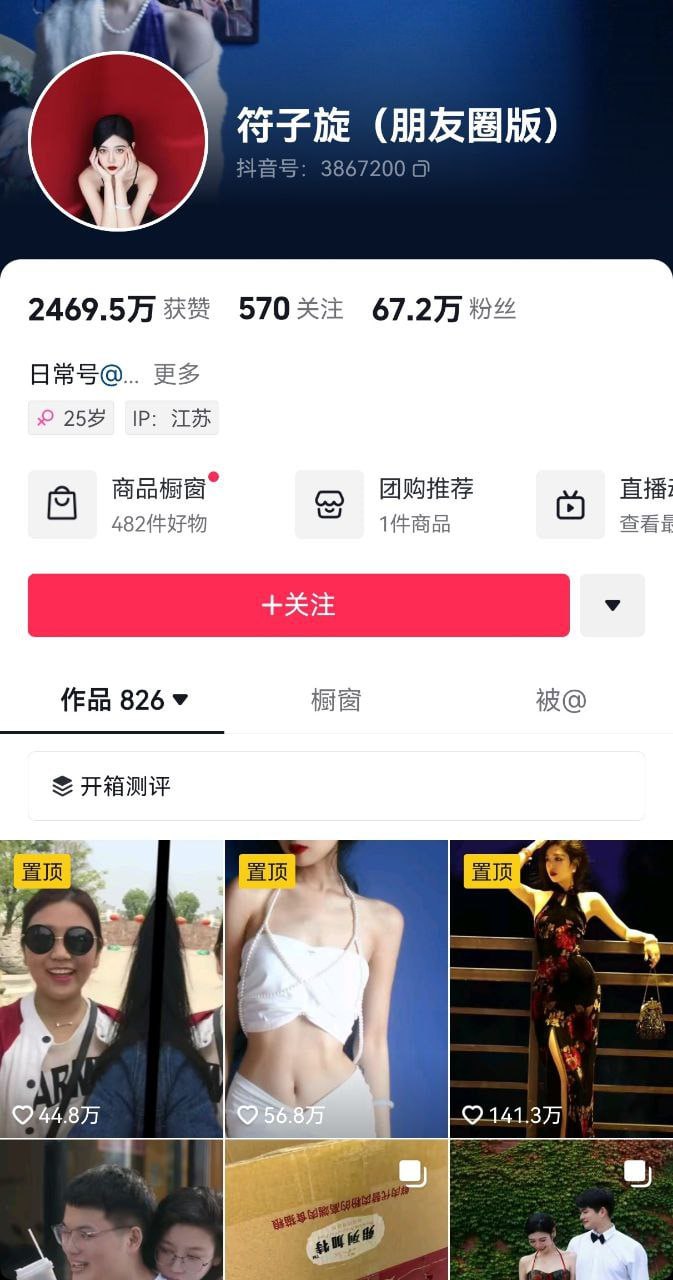Expand the bio with 更多
Screen dimensions: 673x1280
pyautogui.click(x=177, y=374)
